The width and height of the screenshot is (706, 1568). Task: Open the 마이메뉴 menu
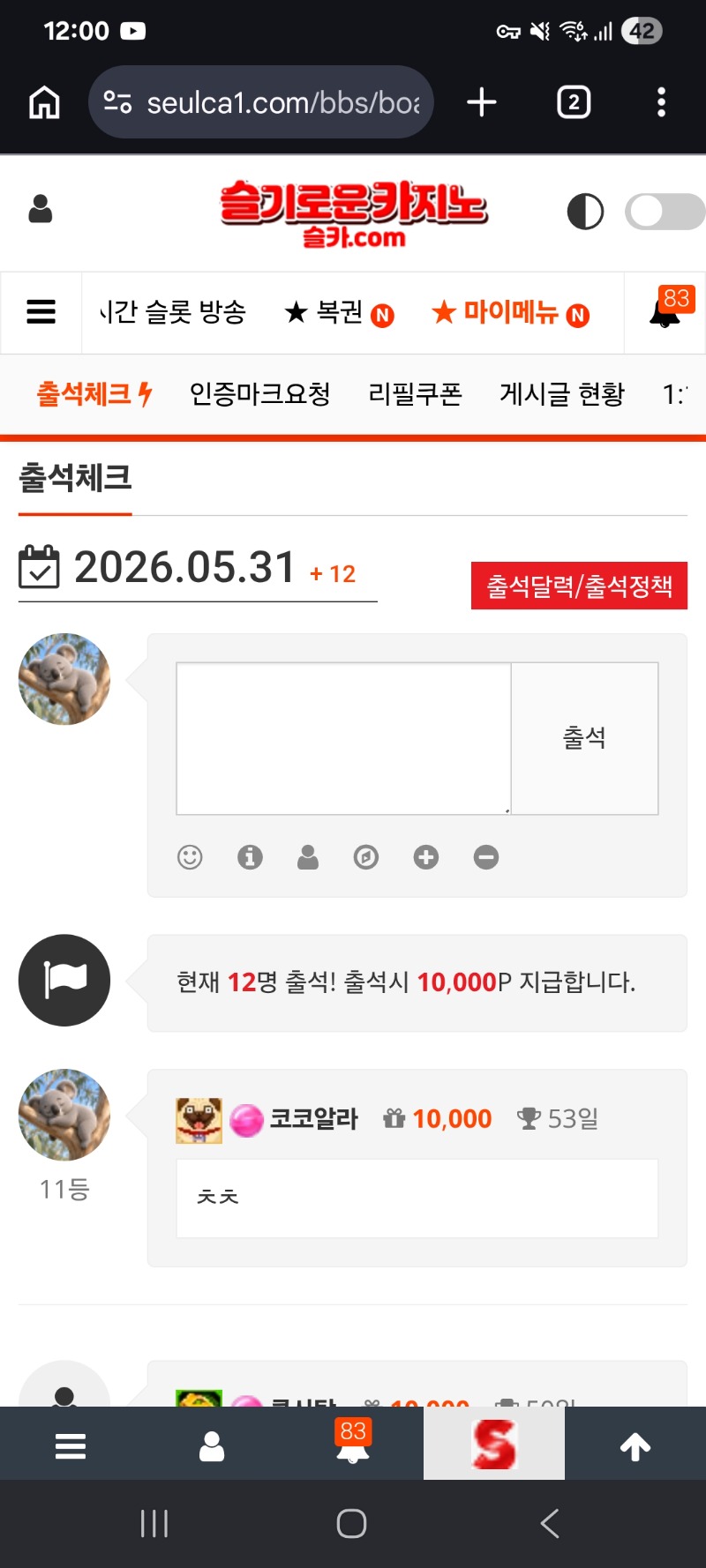[510, 312]
